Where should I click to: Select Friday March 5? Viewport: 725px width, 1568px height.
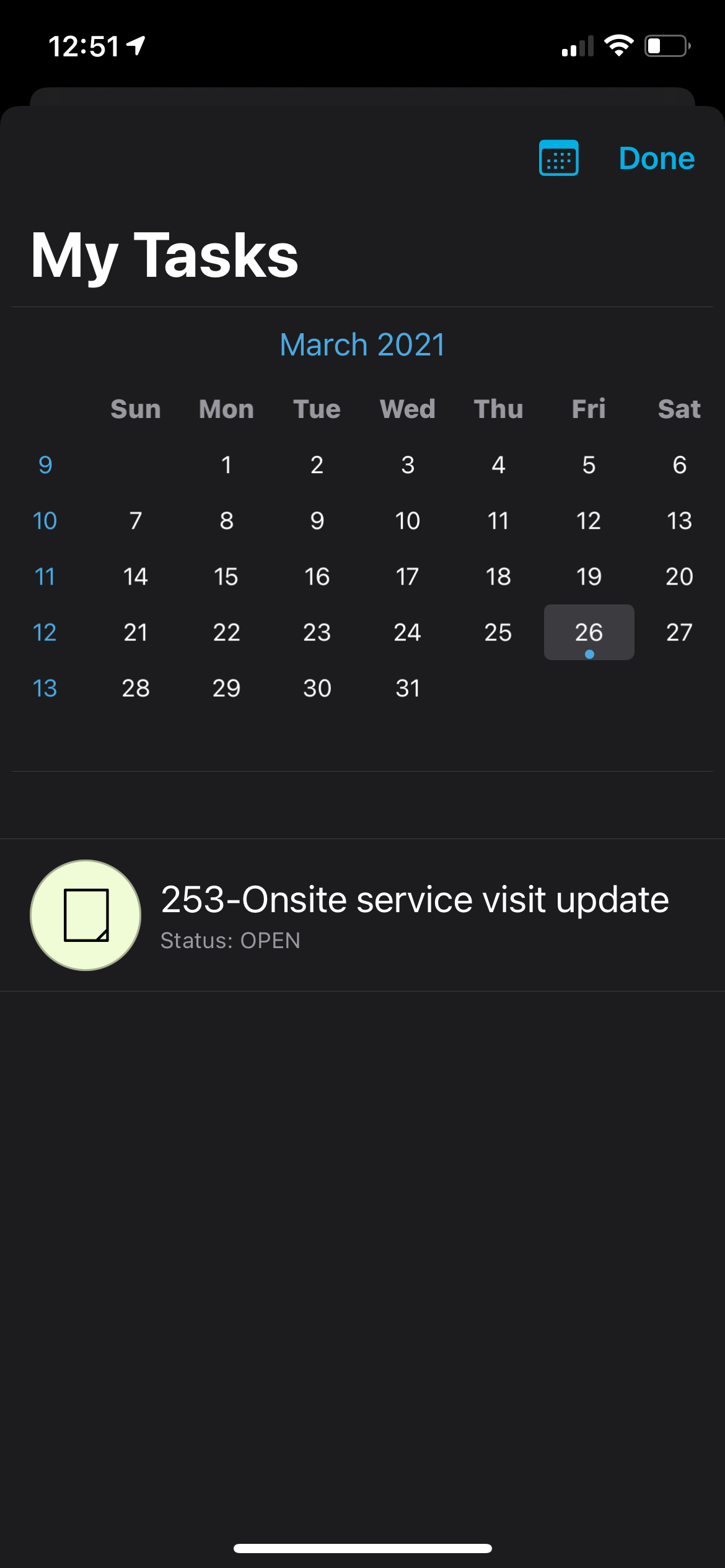[589, 464]
